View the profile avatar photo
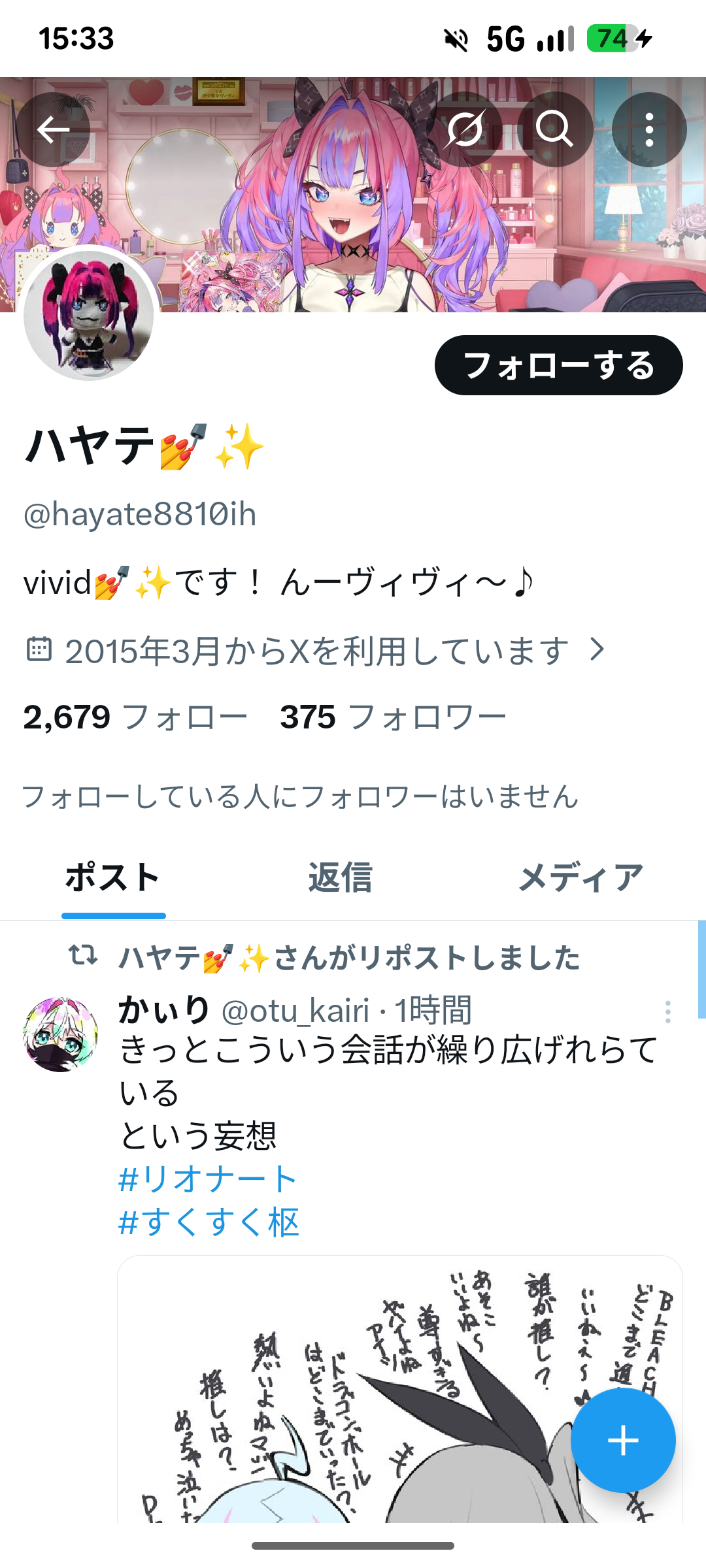The image size is (706, 1568). (x=89, y=315)
